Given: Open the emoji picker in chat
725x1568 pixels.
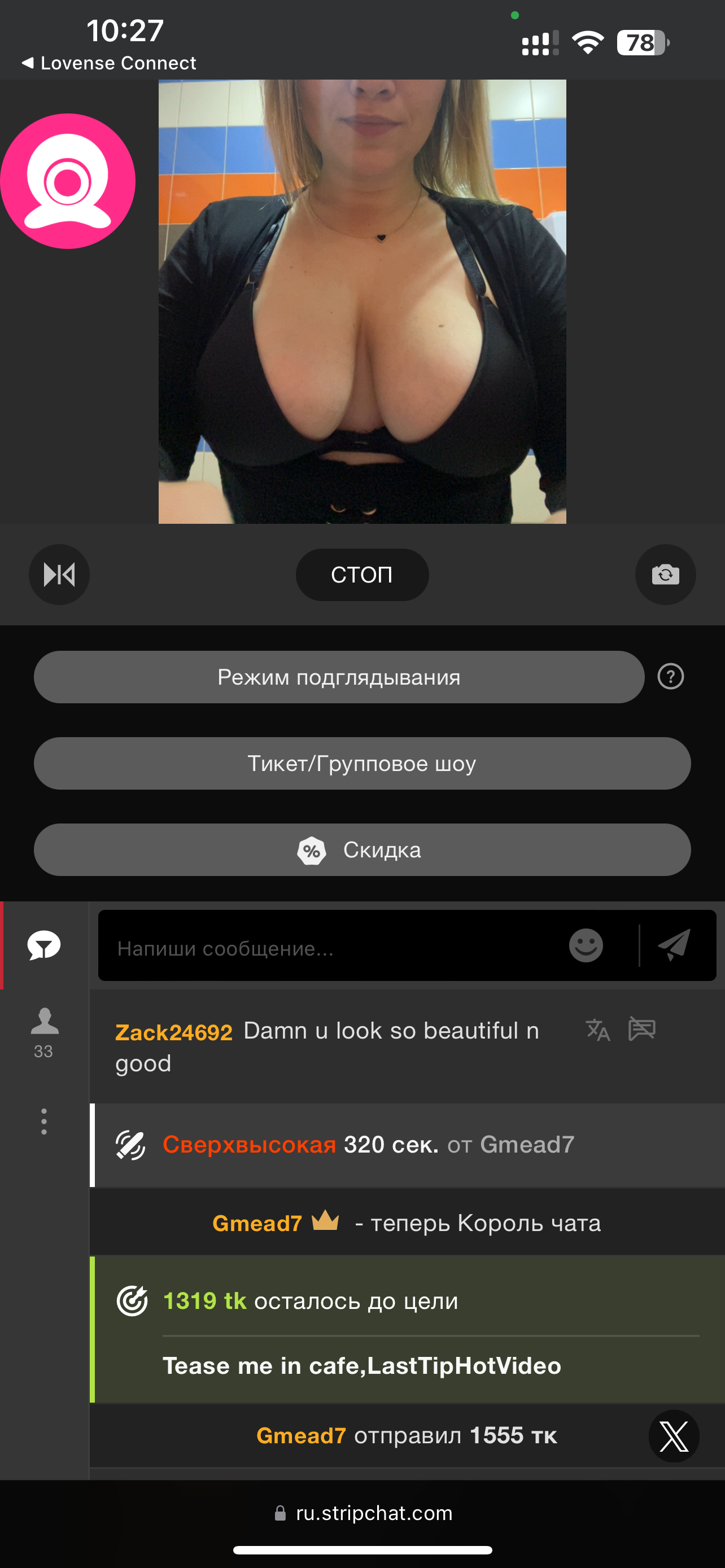Looking at the screenshot, I should pyautogui.click(x=586, y=945).
